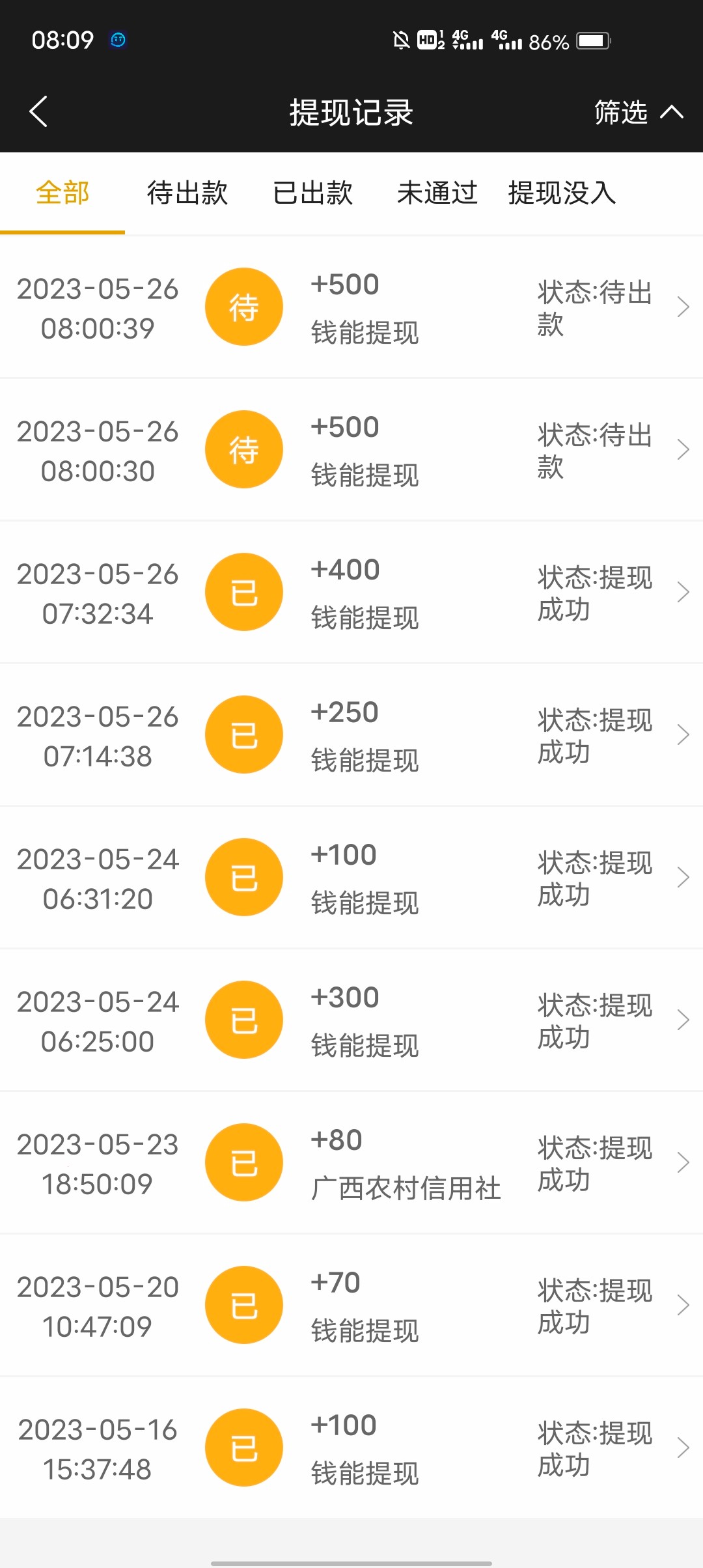Image resolution: width=703 pixels, height=1568 pixels.
Task: Open the +100 record dated 2023-05-24
Action: (683, 876)
